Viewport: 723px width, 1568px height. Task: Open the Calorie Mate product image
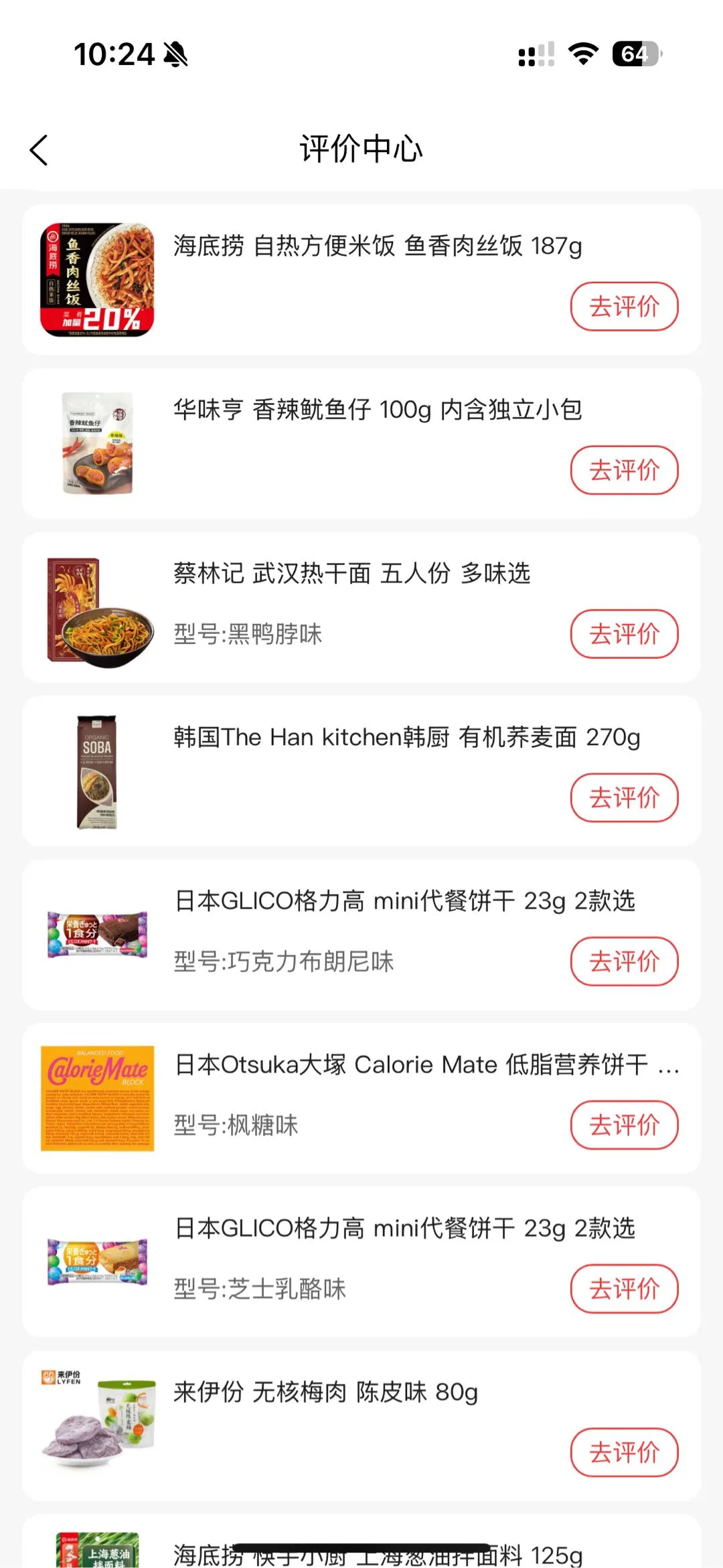click(x=97, y=1098)
